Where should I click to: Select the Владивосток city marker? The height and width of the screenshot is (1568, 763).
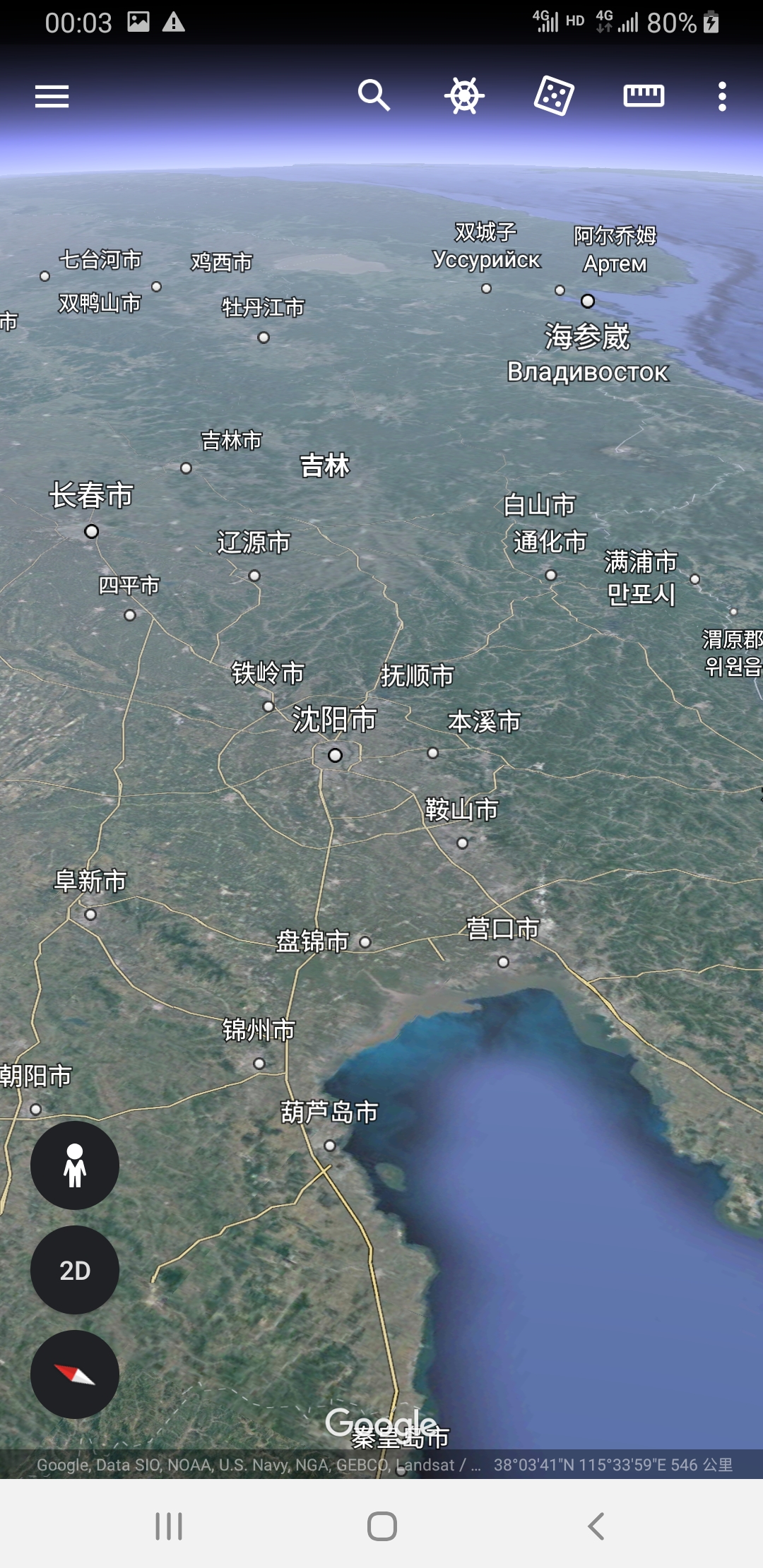[587, 302]
